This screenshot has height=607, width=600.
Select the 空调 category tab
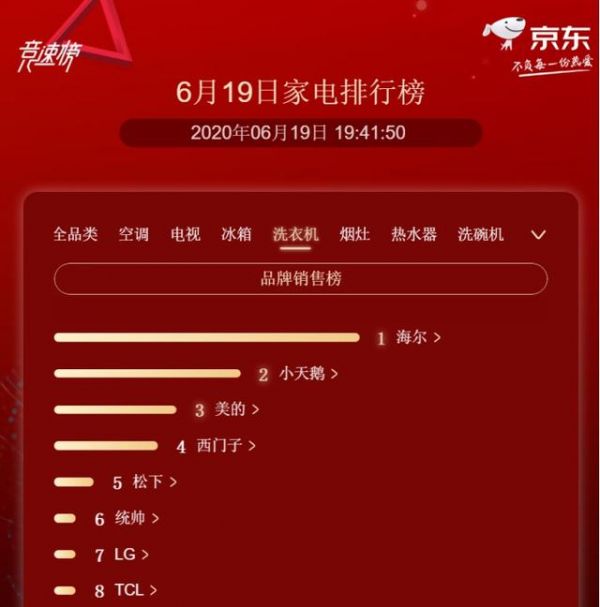click(133, 234)
